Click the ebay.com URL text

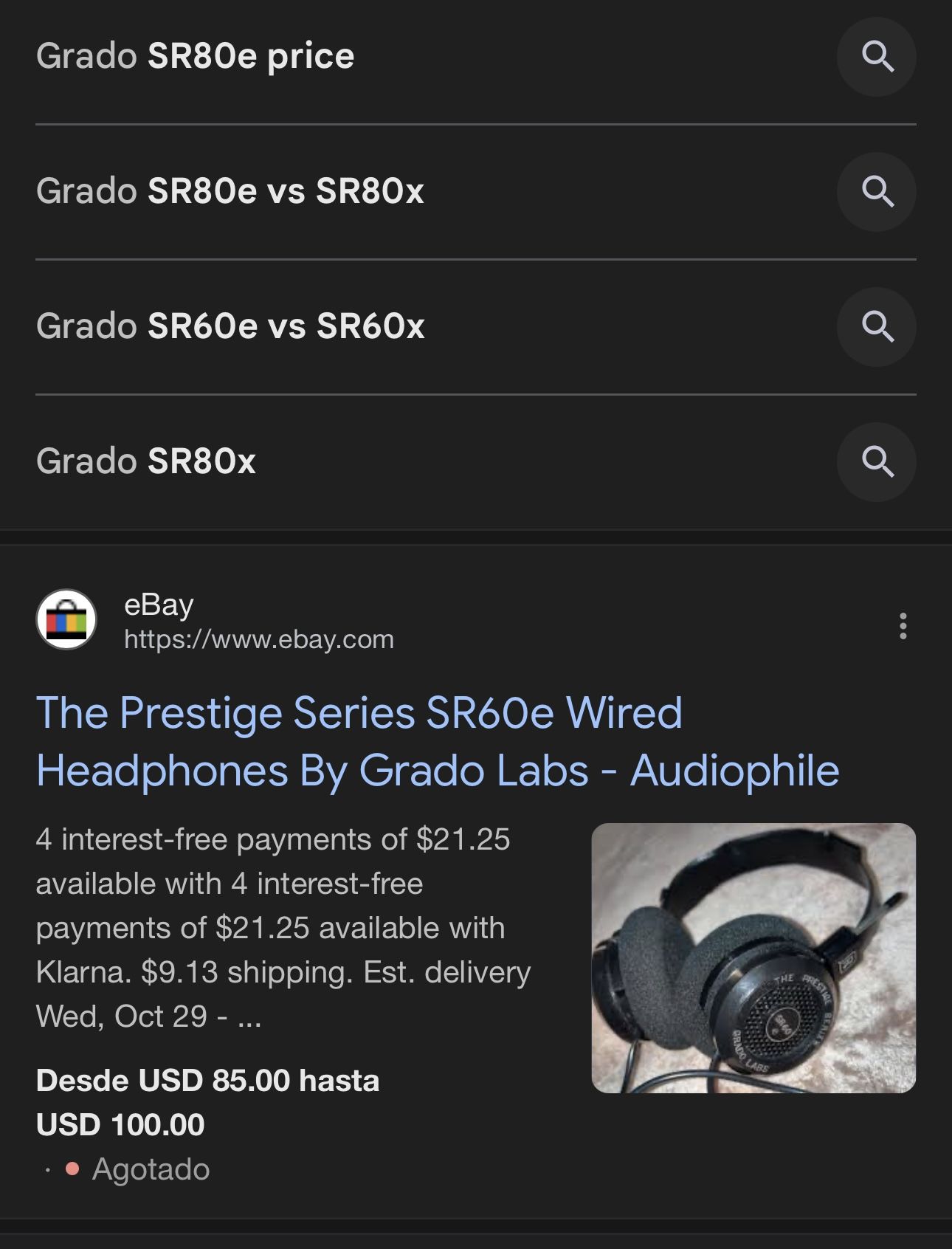point(258,641)
